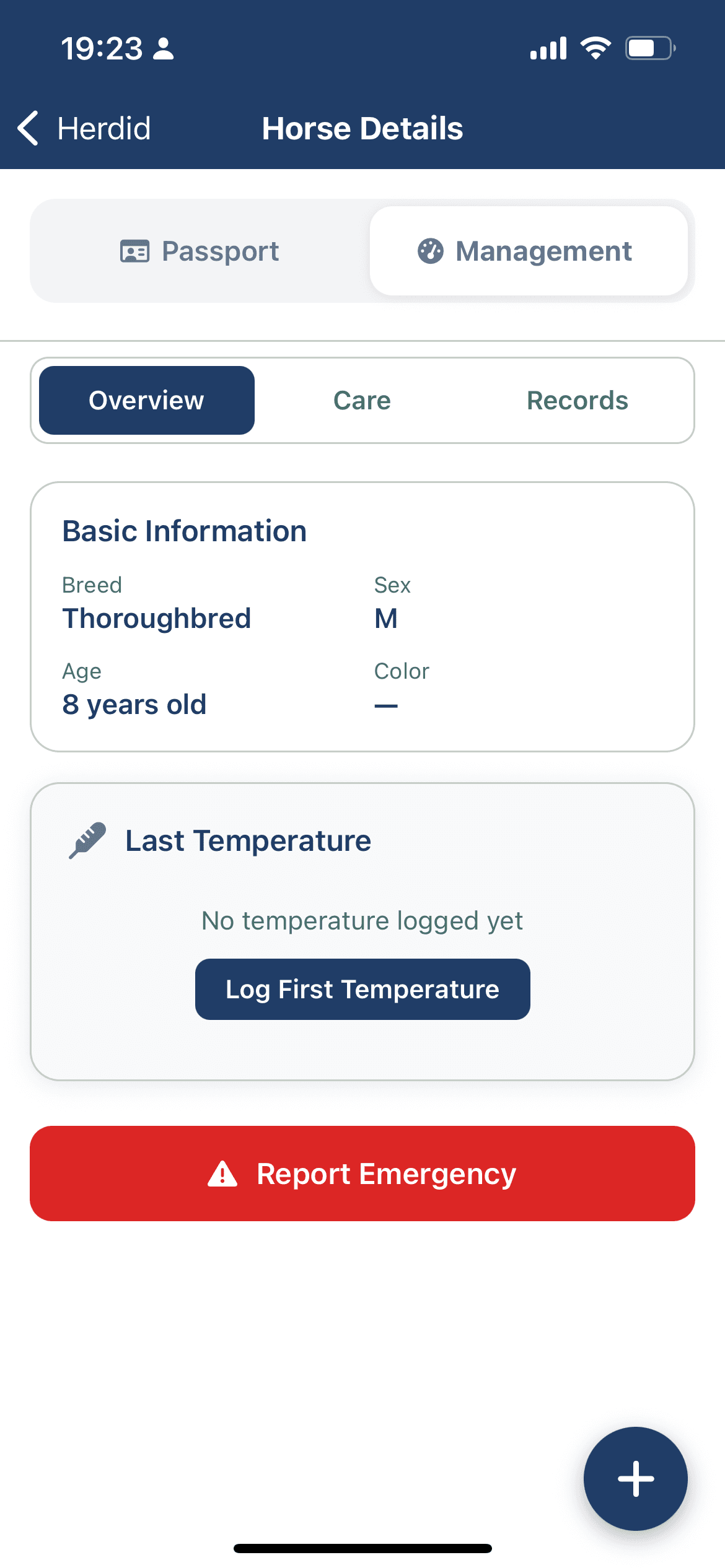Reveal details under the Color field
Screen dimensions: 725x1568
402,687
